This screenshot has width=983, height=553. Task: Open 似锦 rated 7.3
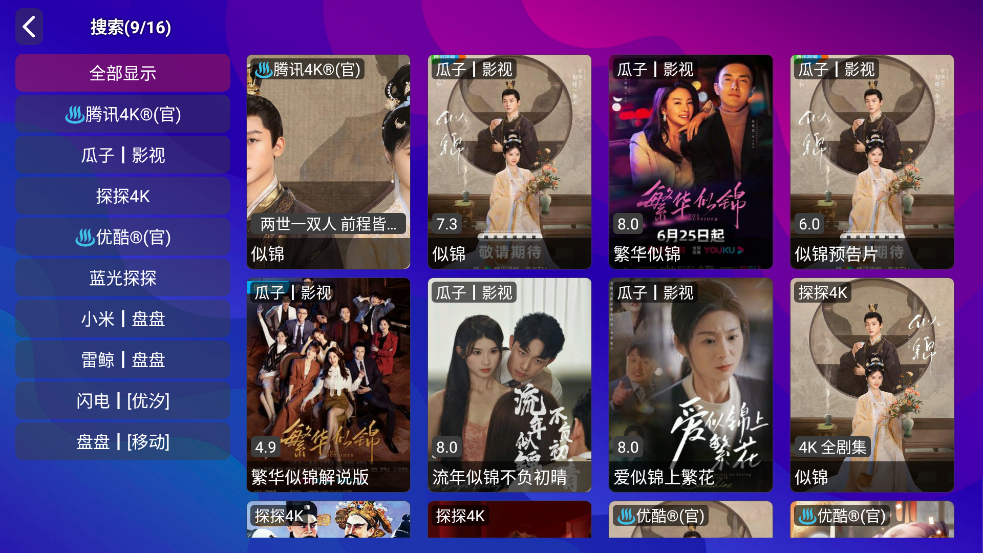(x=509, y=162)
